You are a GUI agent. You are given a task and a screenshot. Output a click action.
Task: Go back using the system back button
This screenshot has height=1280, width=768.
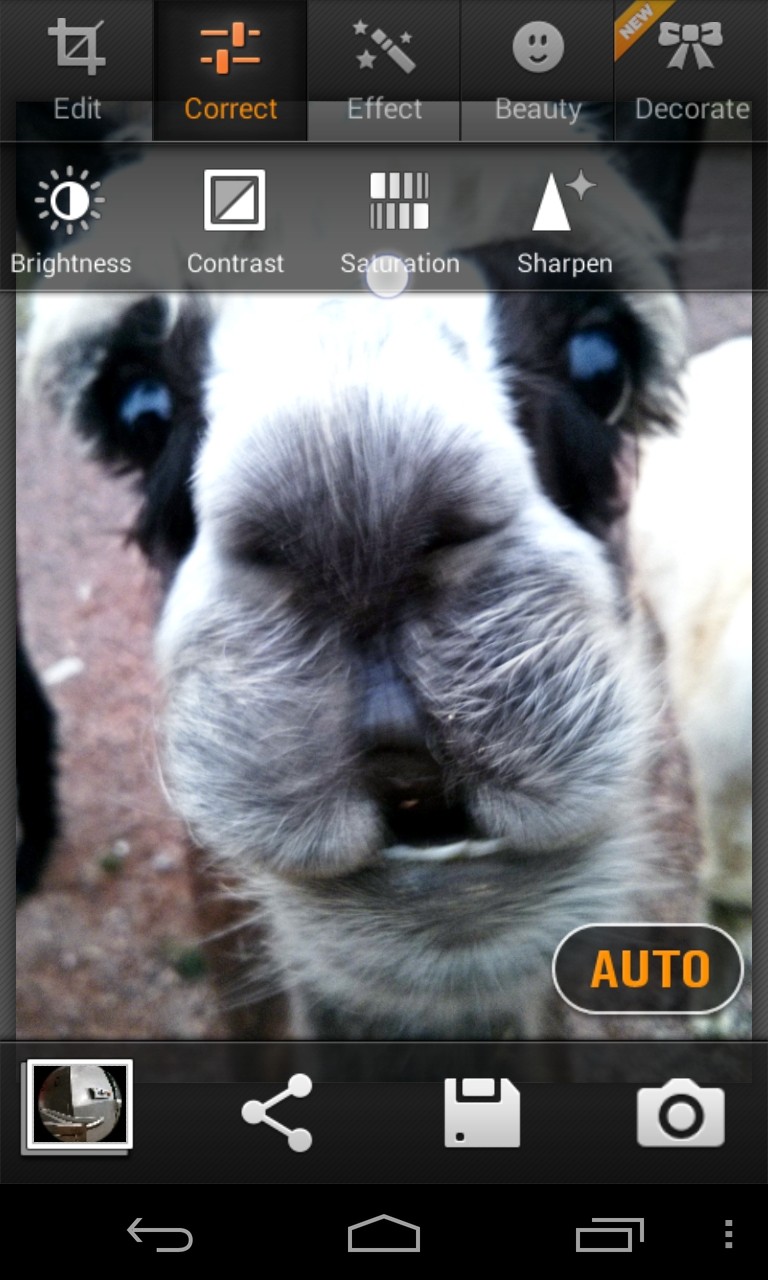(x=160, y=1235)
